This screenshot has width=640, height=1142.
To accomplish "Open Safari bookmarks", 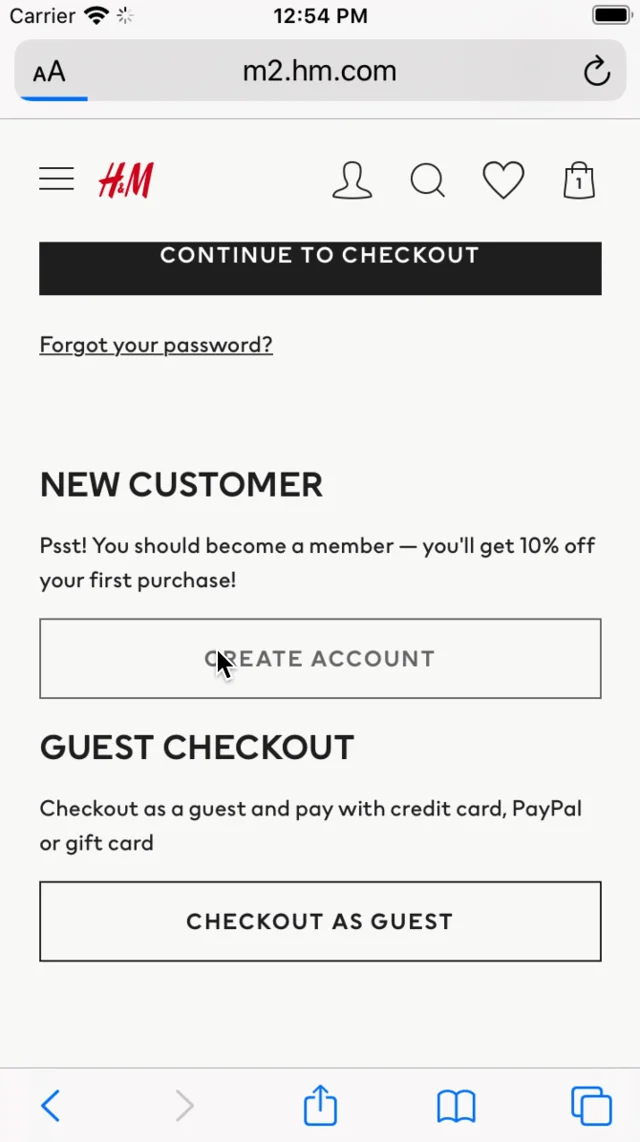I will click(x=456, y=1106).
